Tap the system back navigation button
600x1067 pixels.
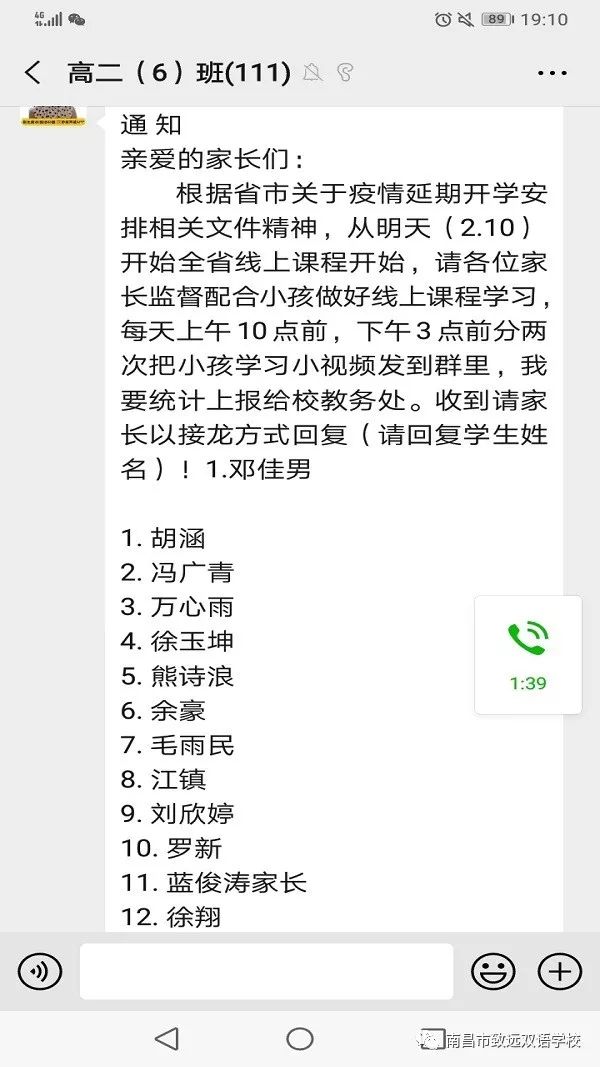tap(166, 1039)
